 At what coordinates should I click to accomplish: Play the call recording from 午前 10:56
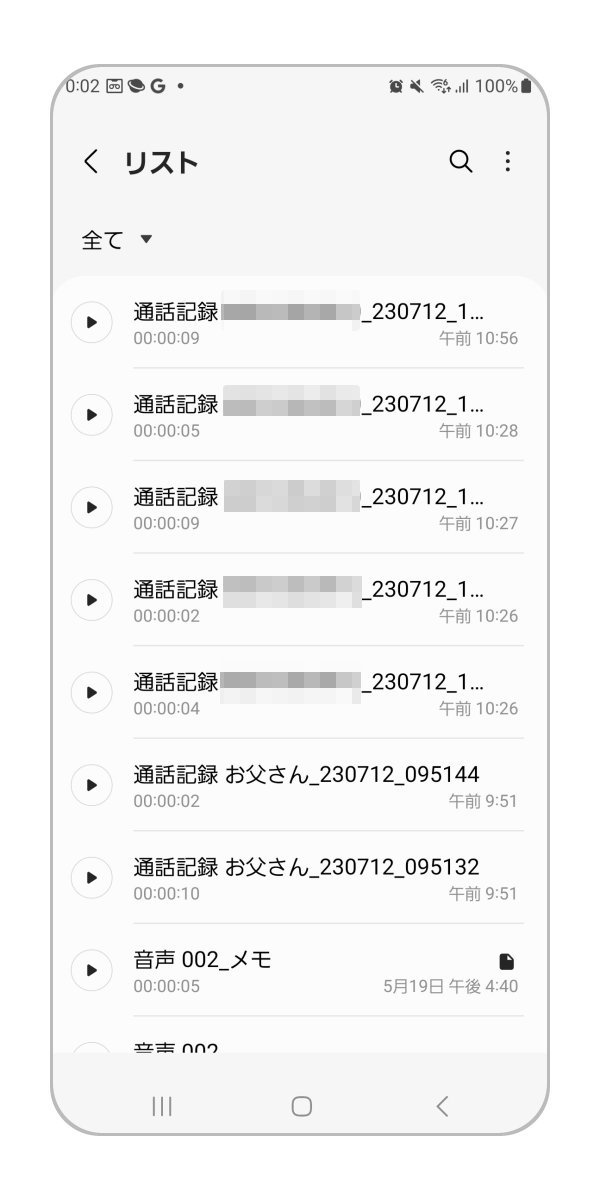click(92, 322)
